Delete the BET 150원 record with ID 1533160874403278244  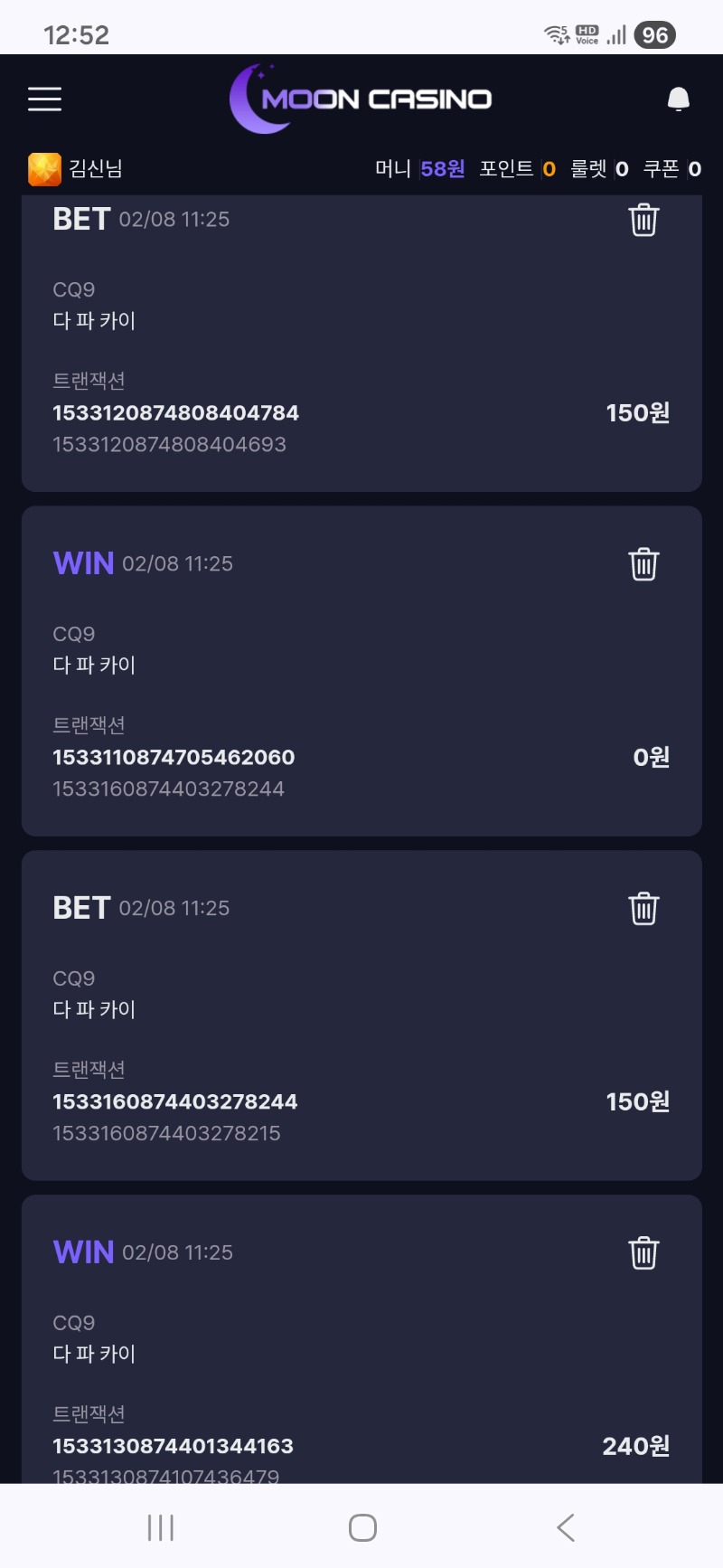(x=643, y=909)
